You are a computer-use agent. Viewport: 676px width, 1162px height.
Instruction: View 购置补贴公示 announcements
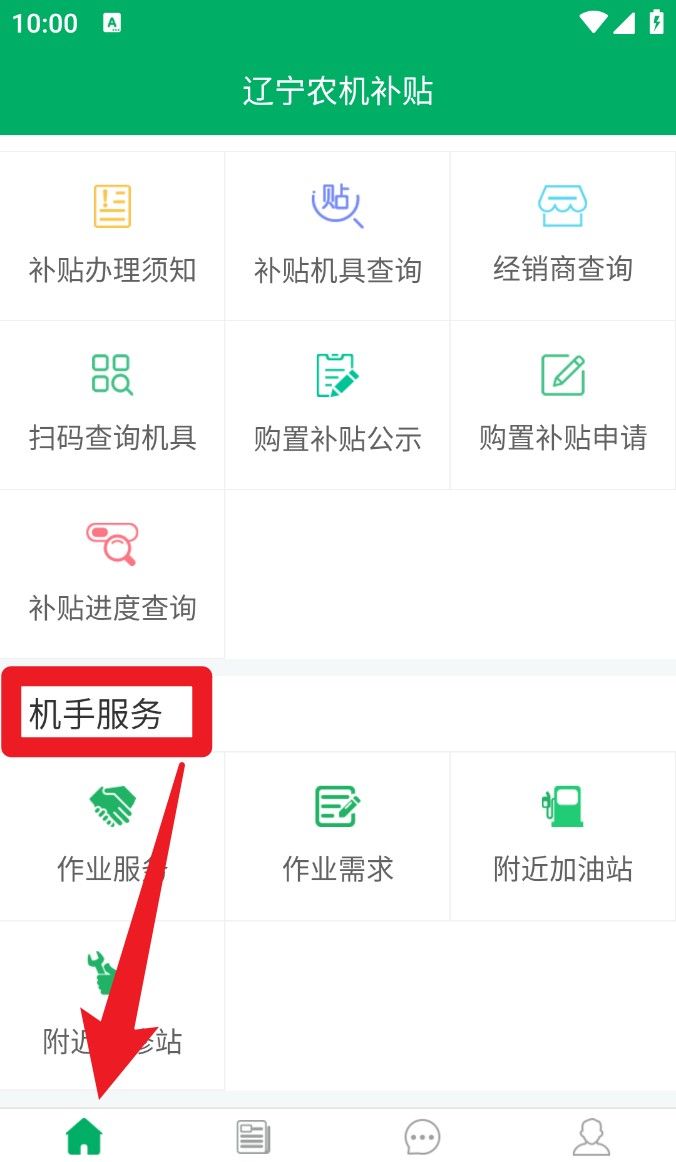coord(337,405)
